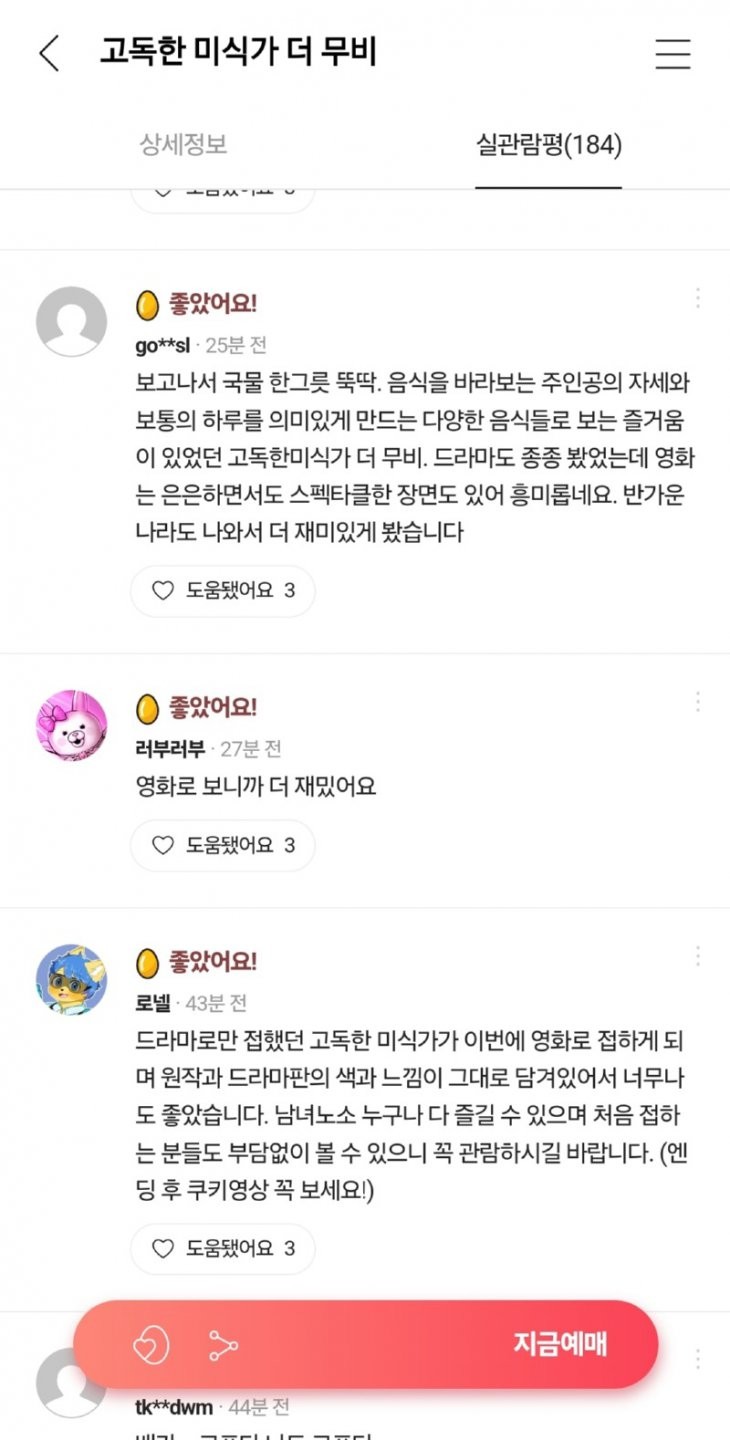
Task: Open 러부러부's profile picture
Action: 71,725
